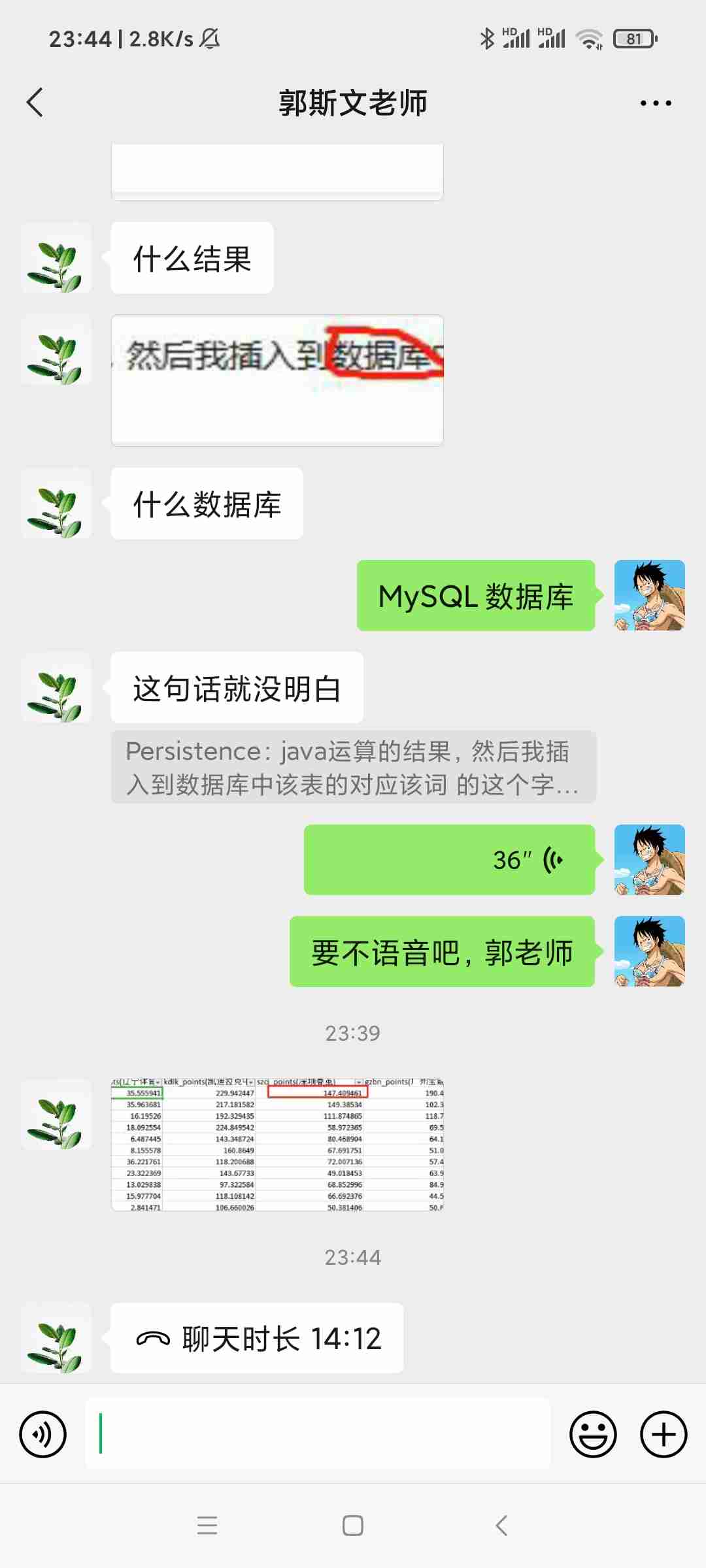Open quoted Persistence message
Screen dimensions: 706x1568
pos(353,767)
